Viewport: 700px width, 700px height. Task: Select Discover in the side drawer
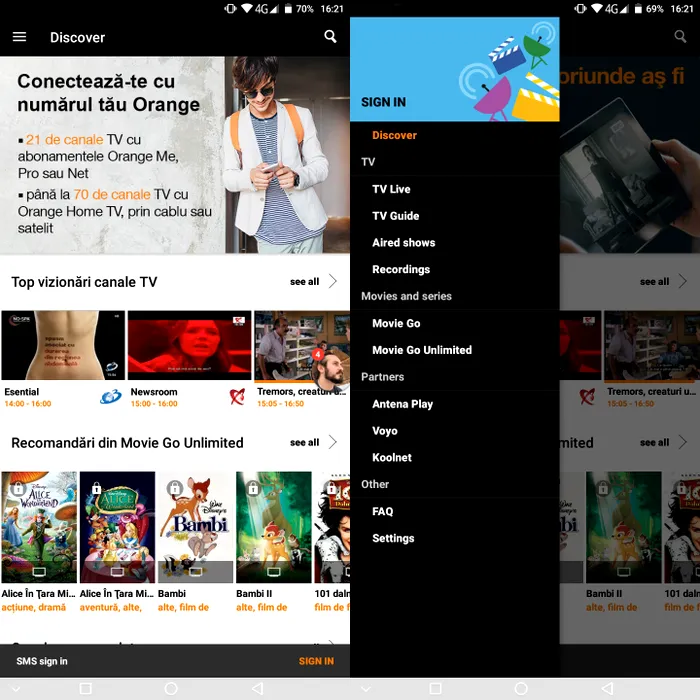394,135
